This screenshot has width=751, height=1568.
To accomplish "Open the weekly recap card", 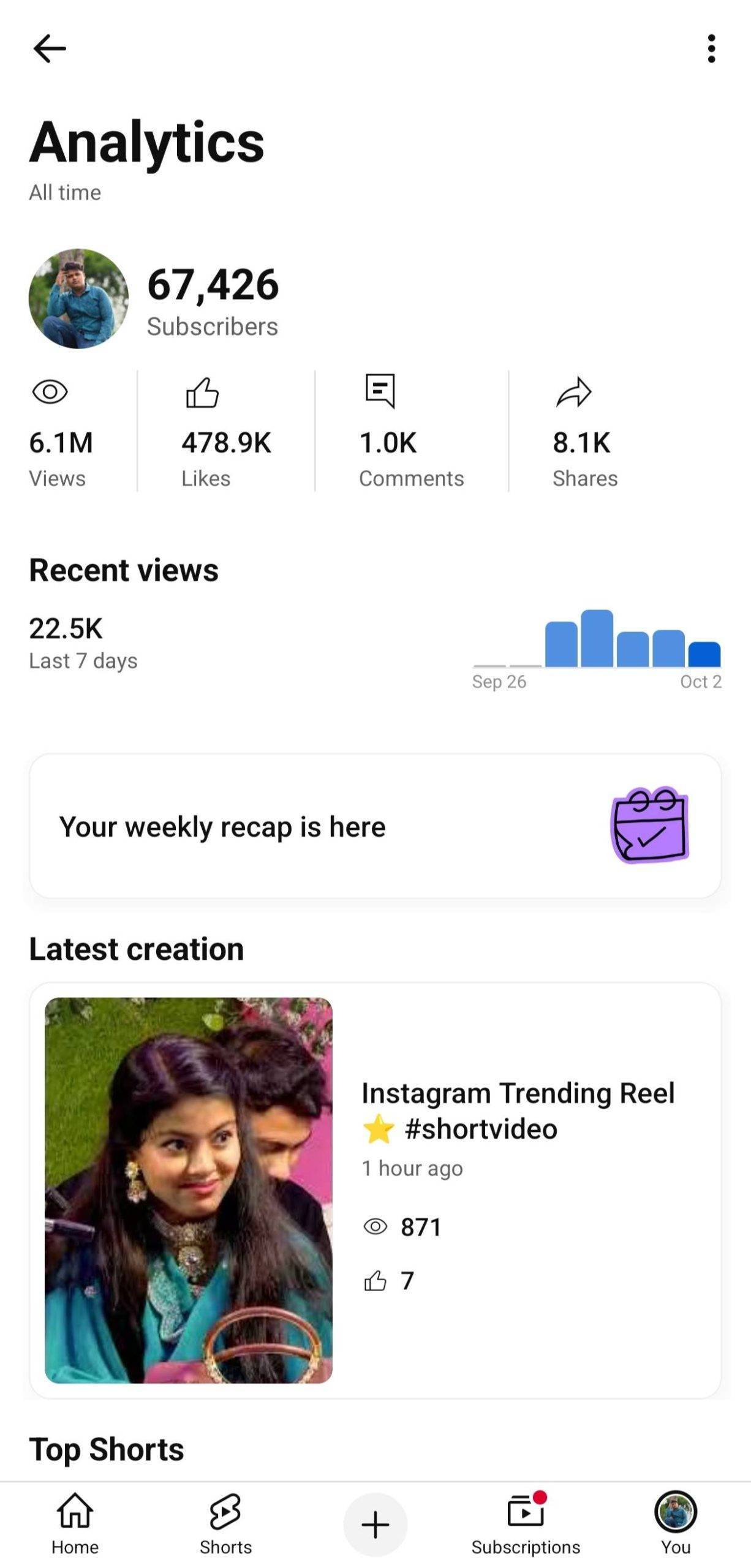I will pos(375,826).
